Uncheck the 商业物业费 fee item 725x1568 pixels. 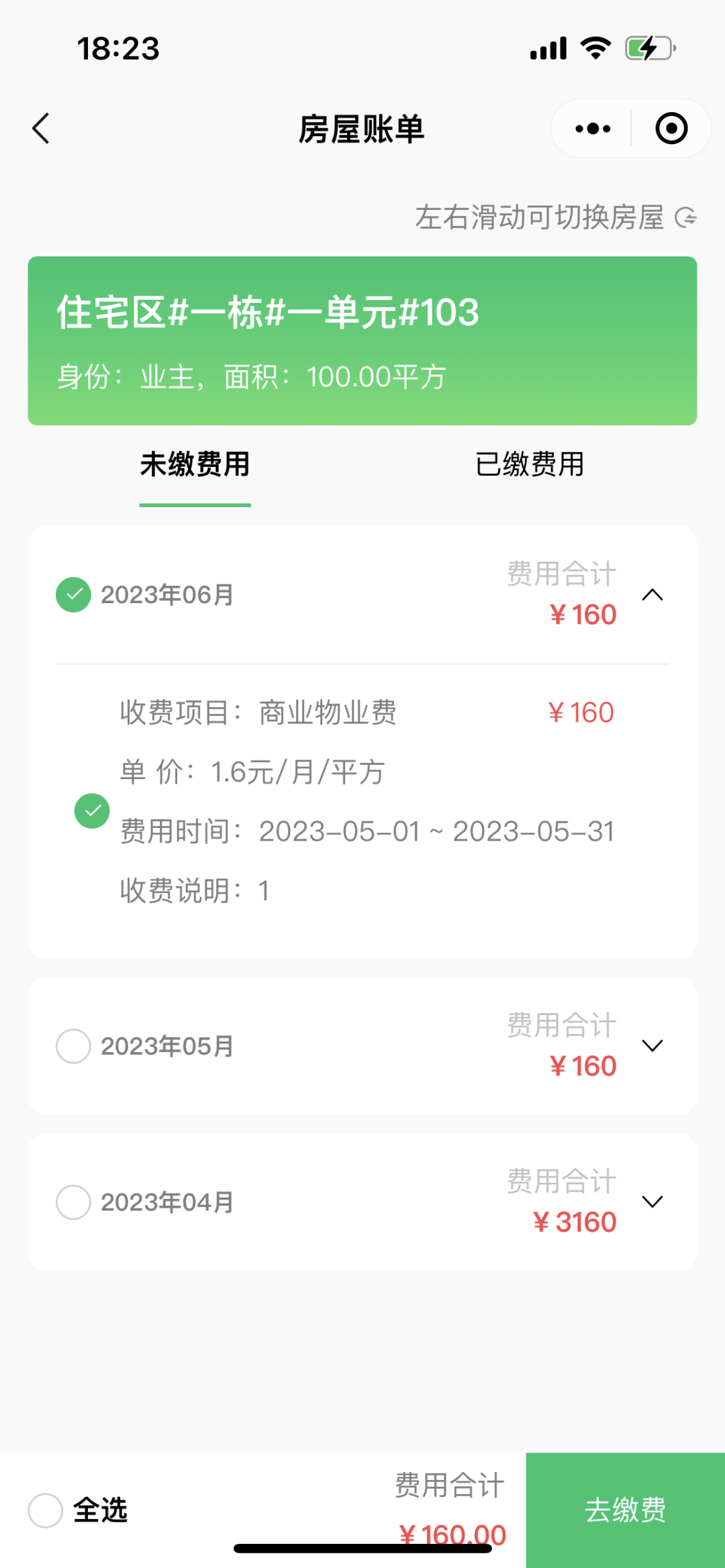click(x=92, y=811)
